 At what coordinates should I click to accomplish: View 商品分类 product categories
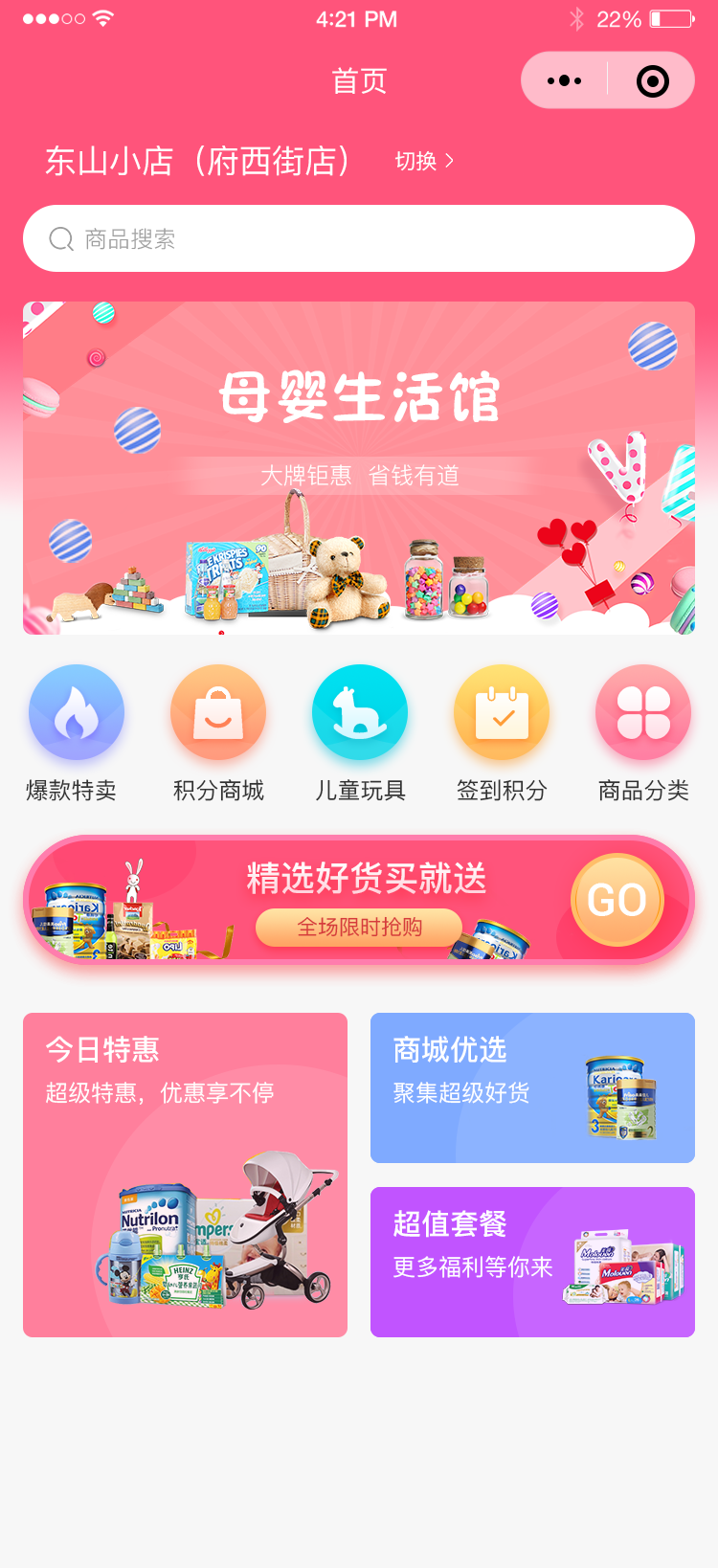click(643, 714)
